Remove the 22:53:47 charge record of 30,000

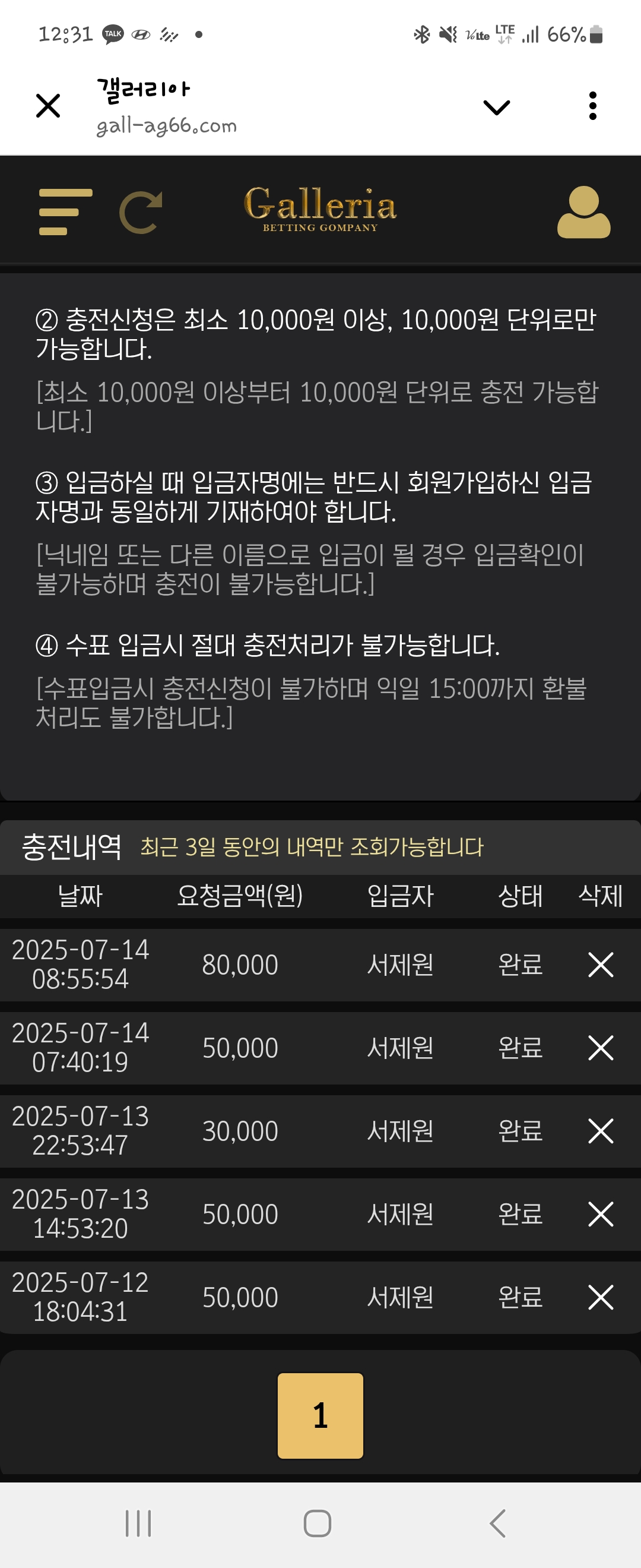coord(600,1131)
